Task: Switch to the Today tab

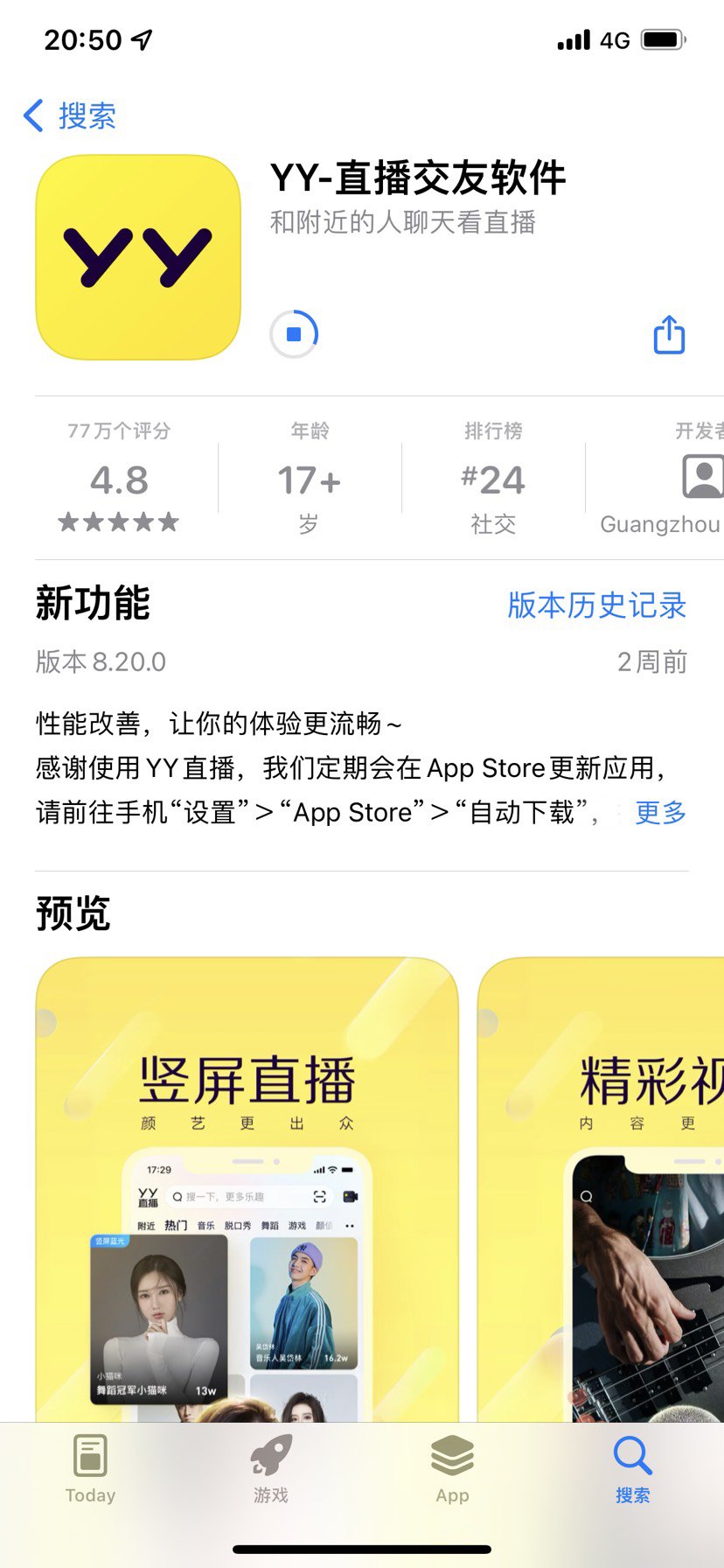Action: pos(91,1470)
